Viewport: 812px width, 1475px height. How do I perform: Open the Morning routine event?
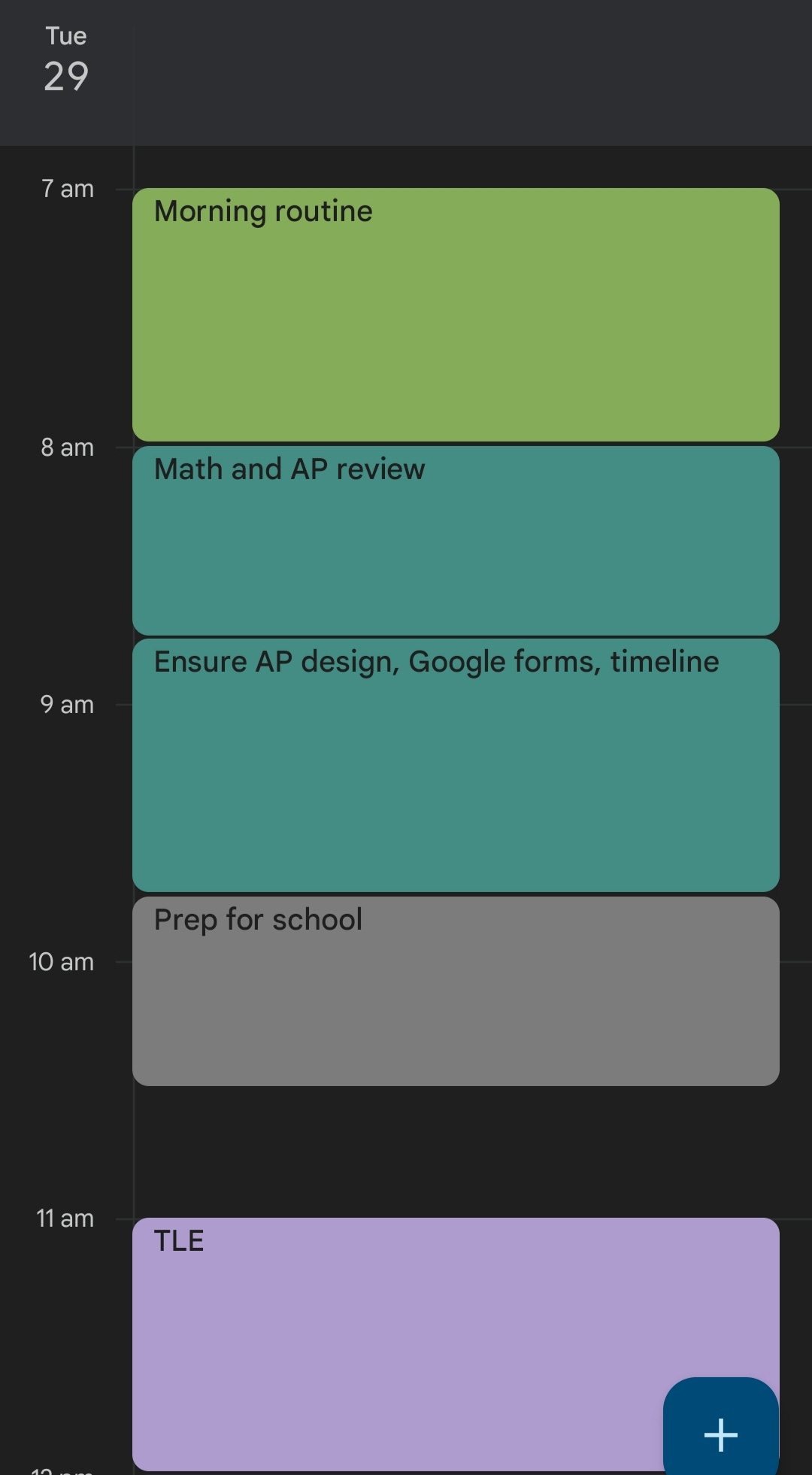click(456, 314)
